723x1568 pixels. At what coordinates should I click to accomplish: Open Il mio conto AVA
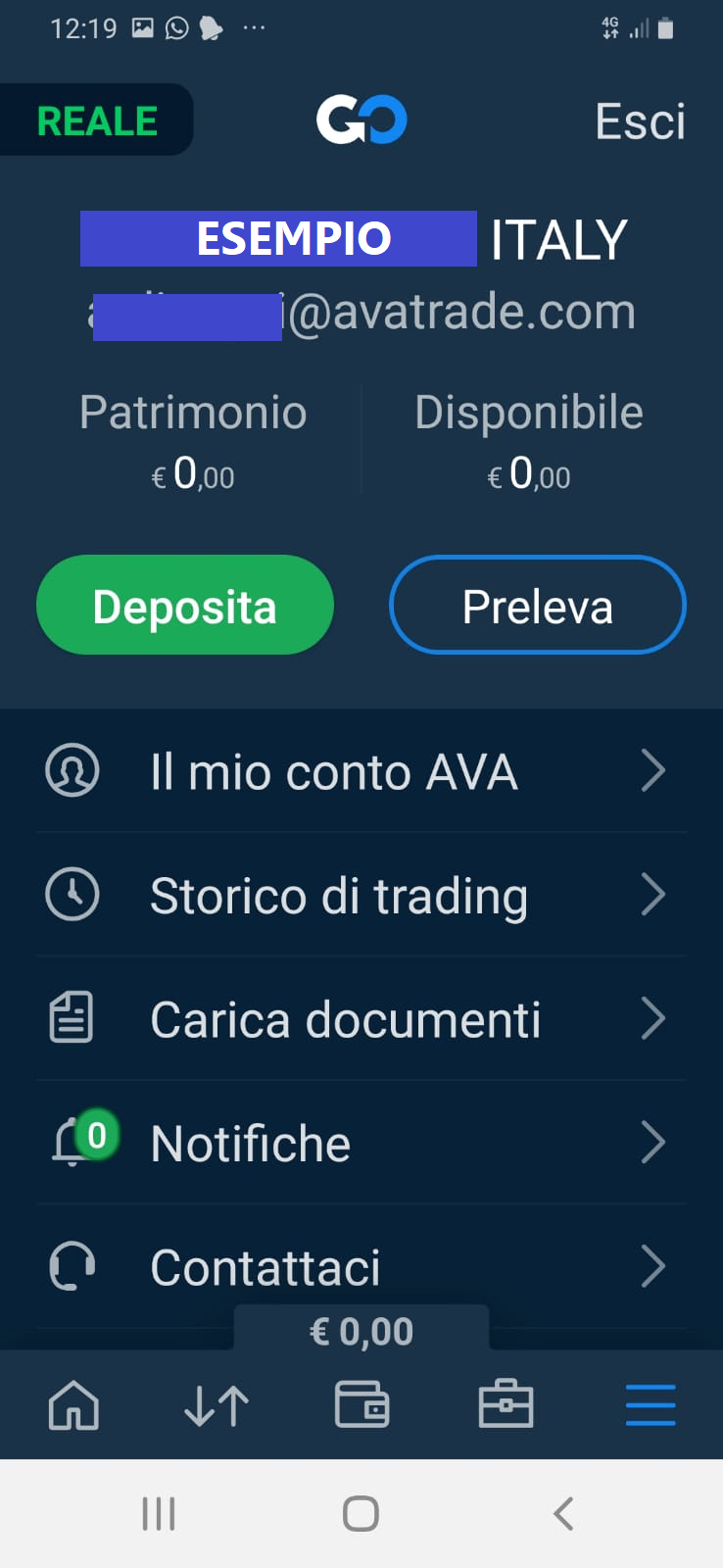361,771
